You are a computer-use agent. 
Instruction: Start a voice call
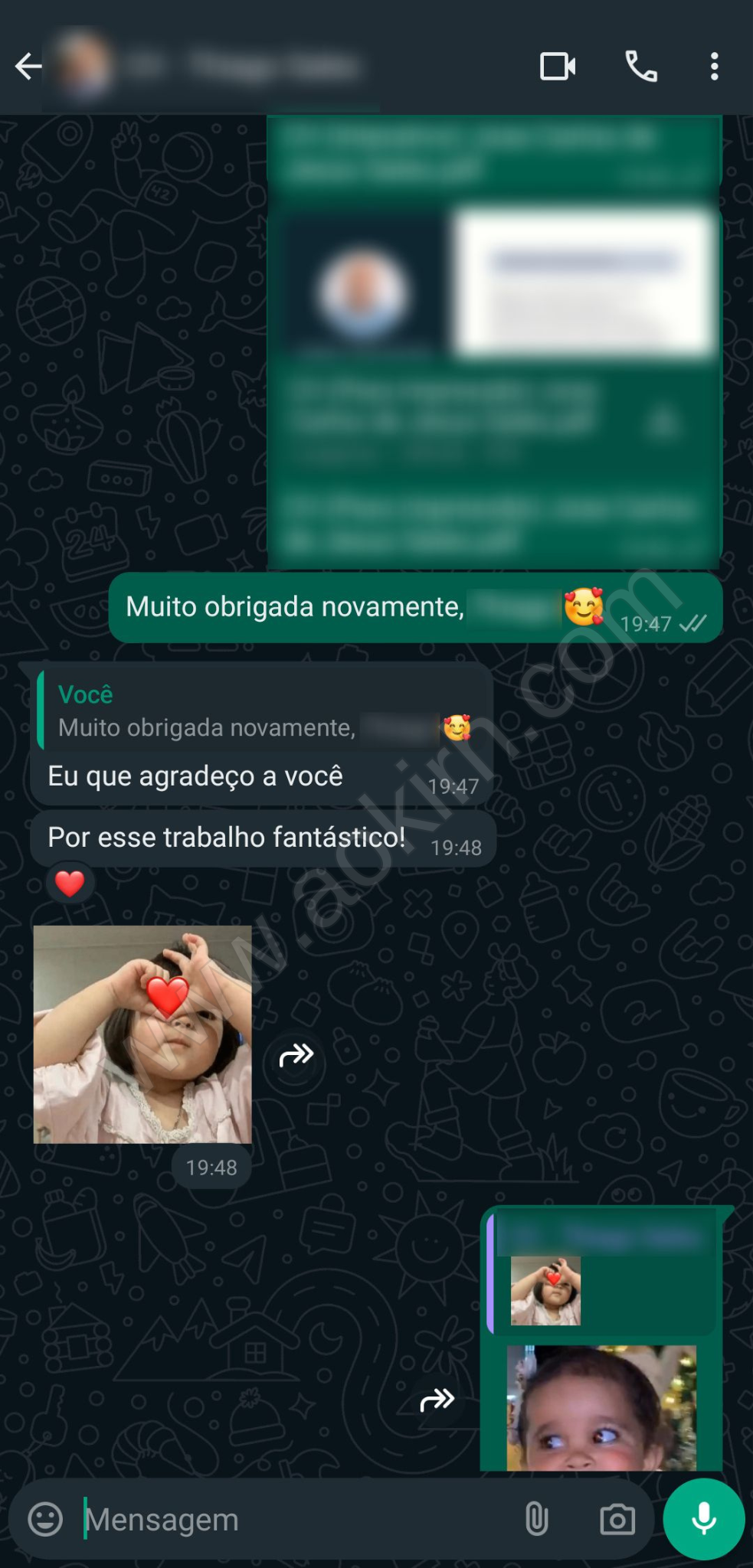(x=641, y=67)
